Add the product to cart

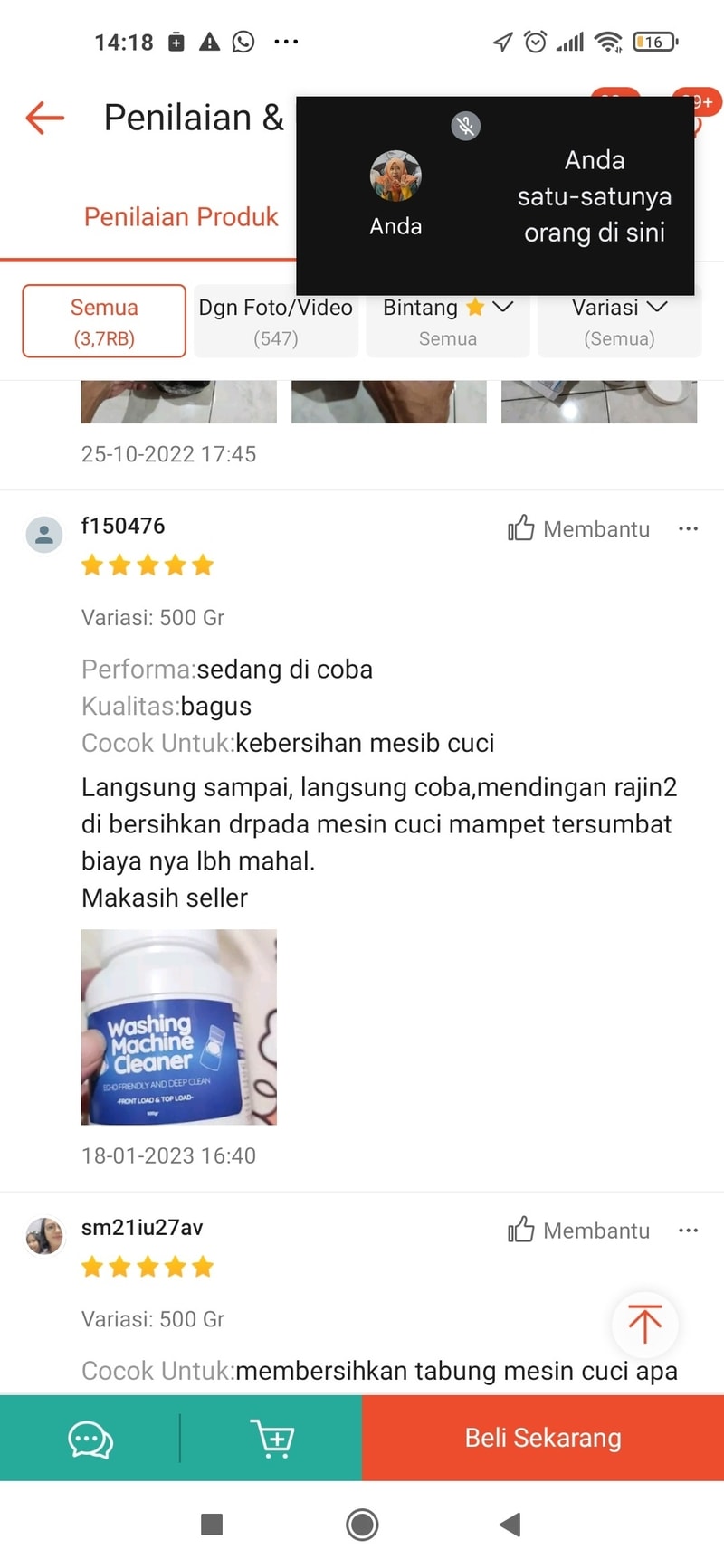coord(271,1439)
